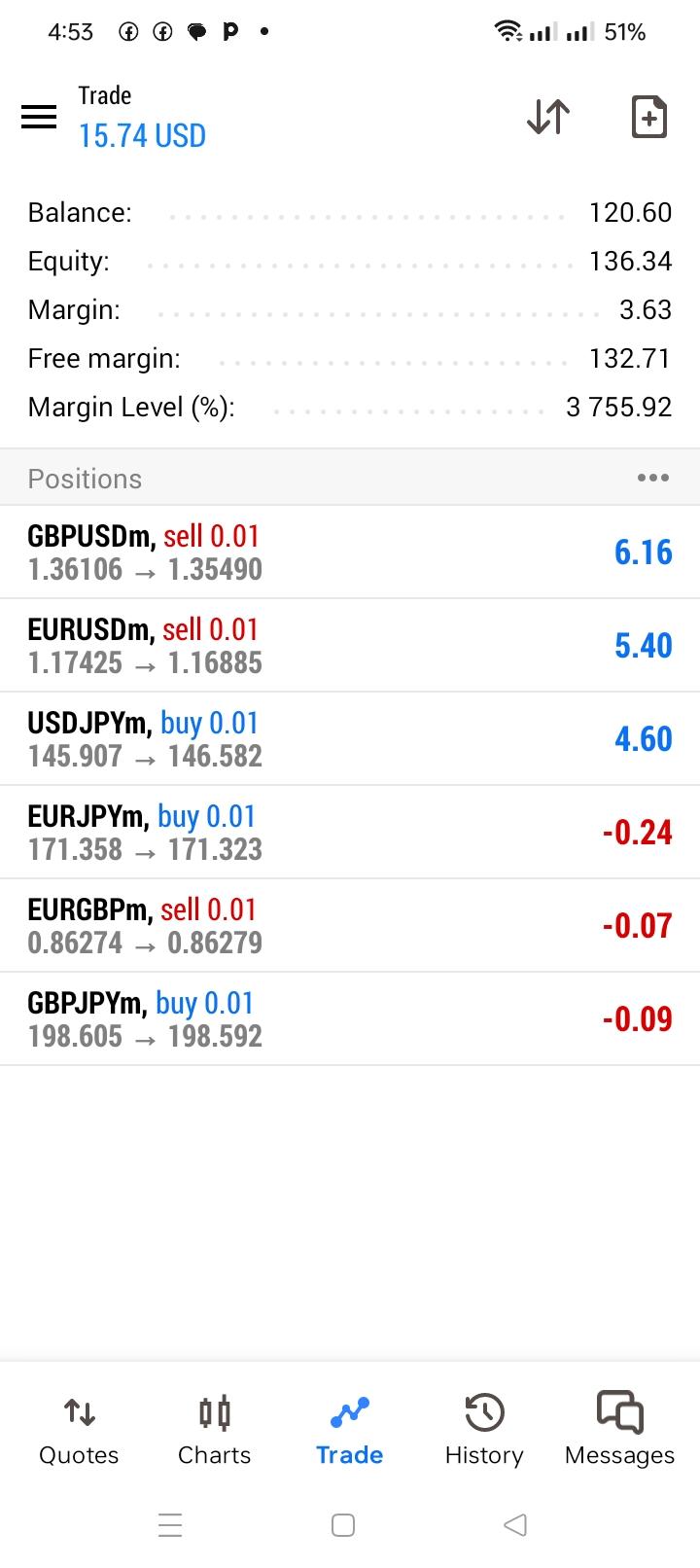Create a new order with plus icon
700x1568 pixels.
(x=648, y=117)
